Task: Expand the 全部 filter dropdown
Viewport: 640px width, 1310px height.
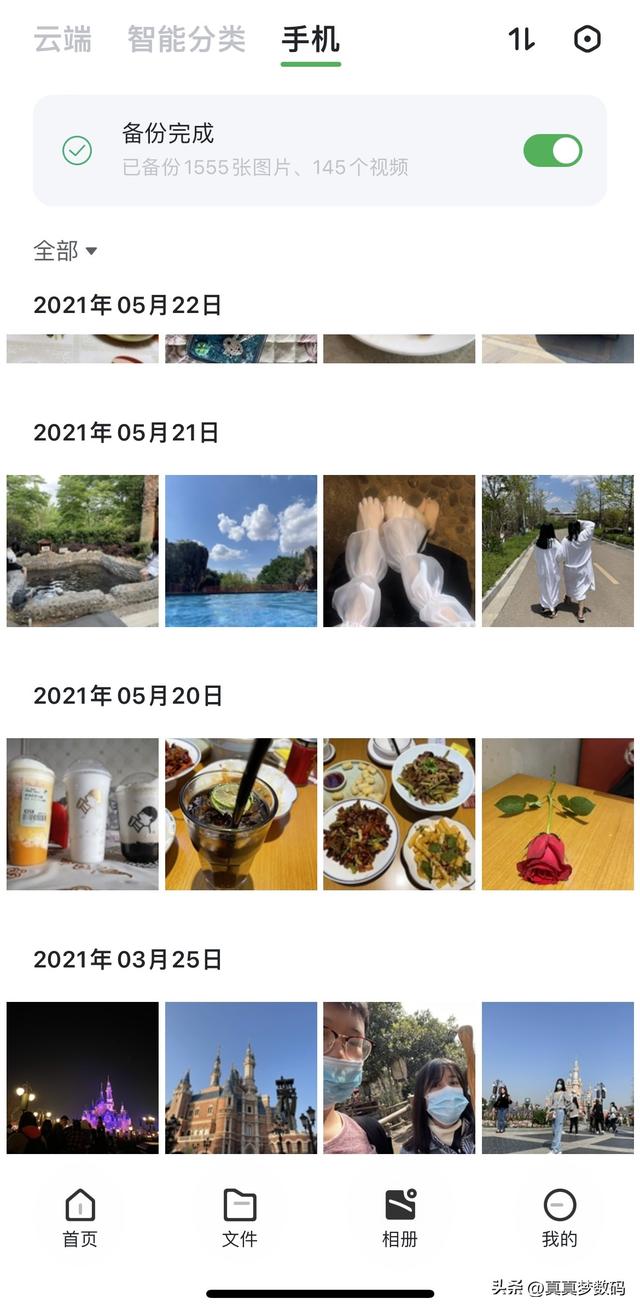Action: (65, 251)
